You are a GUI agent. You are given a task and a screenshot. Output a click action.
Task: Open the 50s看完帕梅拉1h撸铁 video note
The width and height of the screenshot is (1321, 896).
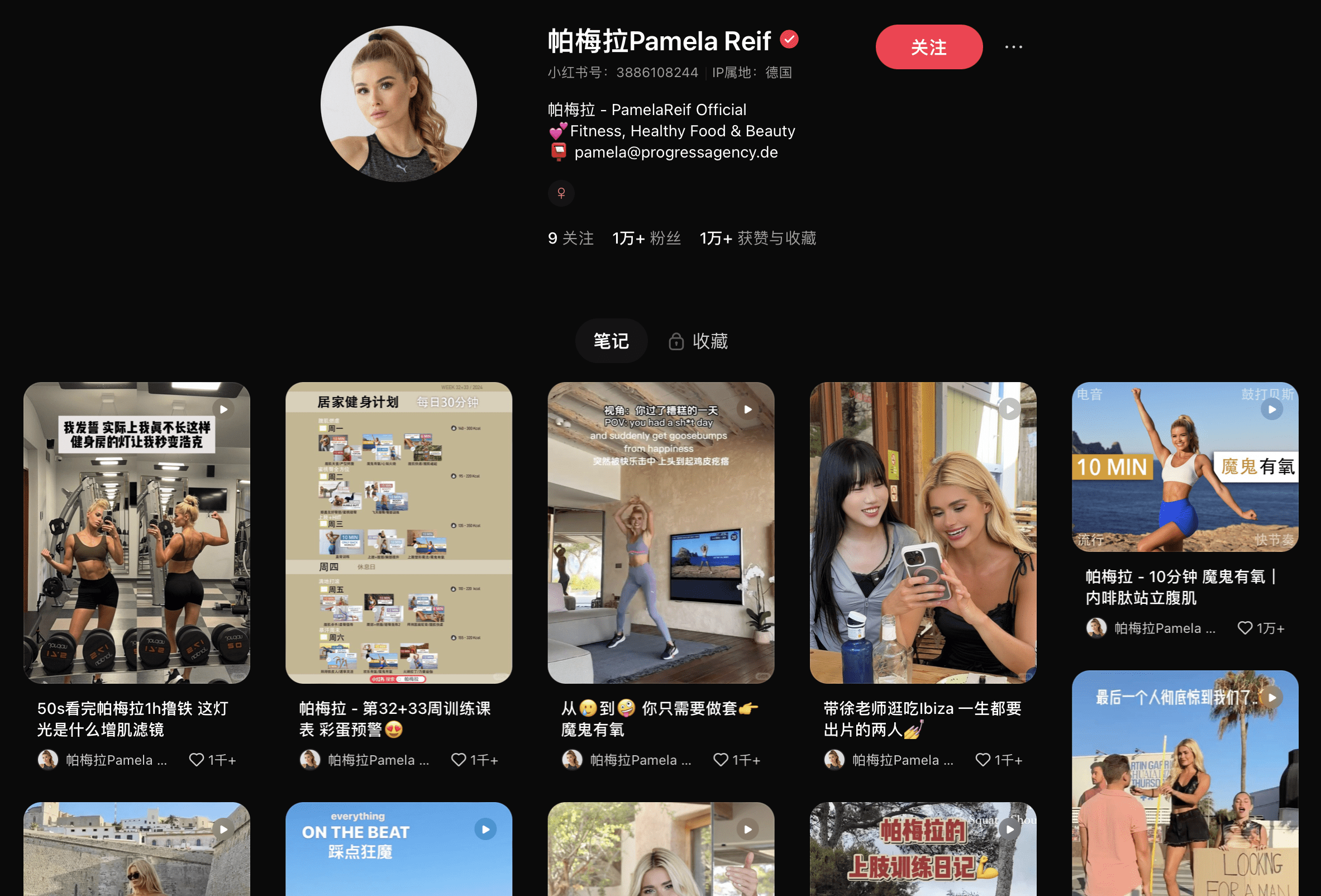point(136,532)
